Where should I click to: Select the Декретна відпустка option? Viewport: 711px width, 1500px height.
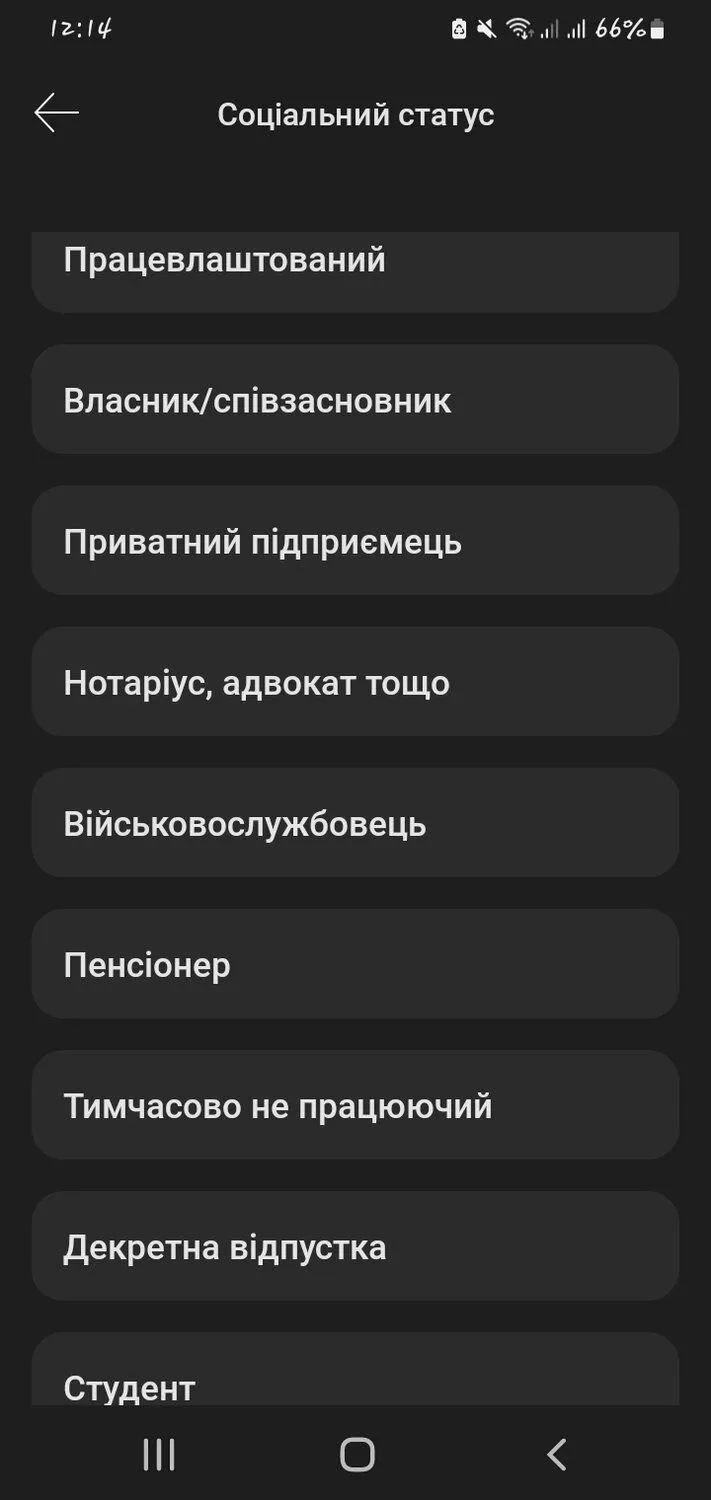pyautogui.click(x=355, y=1246)
